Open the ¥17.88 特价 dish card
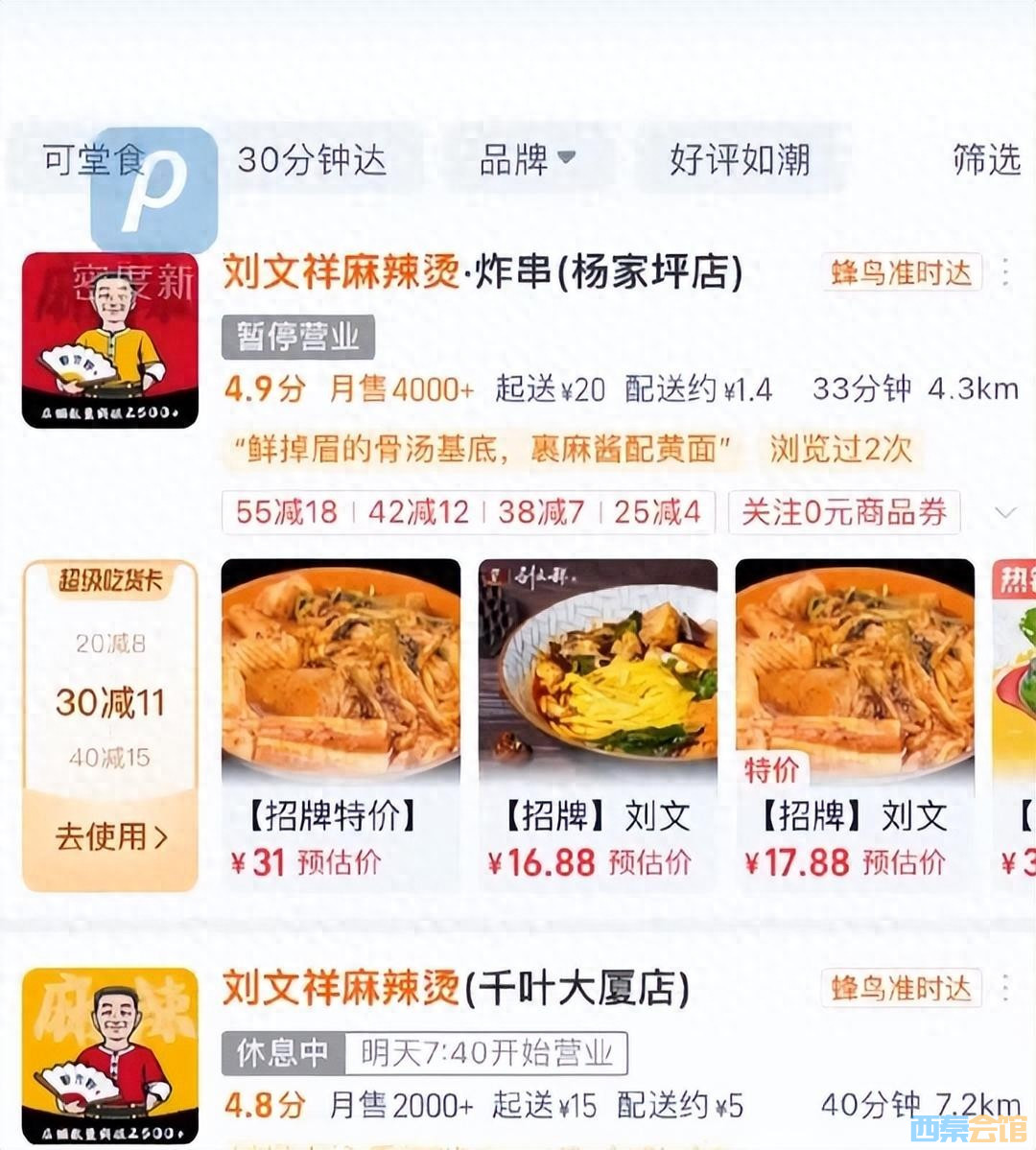The image size is (1036, 1150). point(855,719)
